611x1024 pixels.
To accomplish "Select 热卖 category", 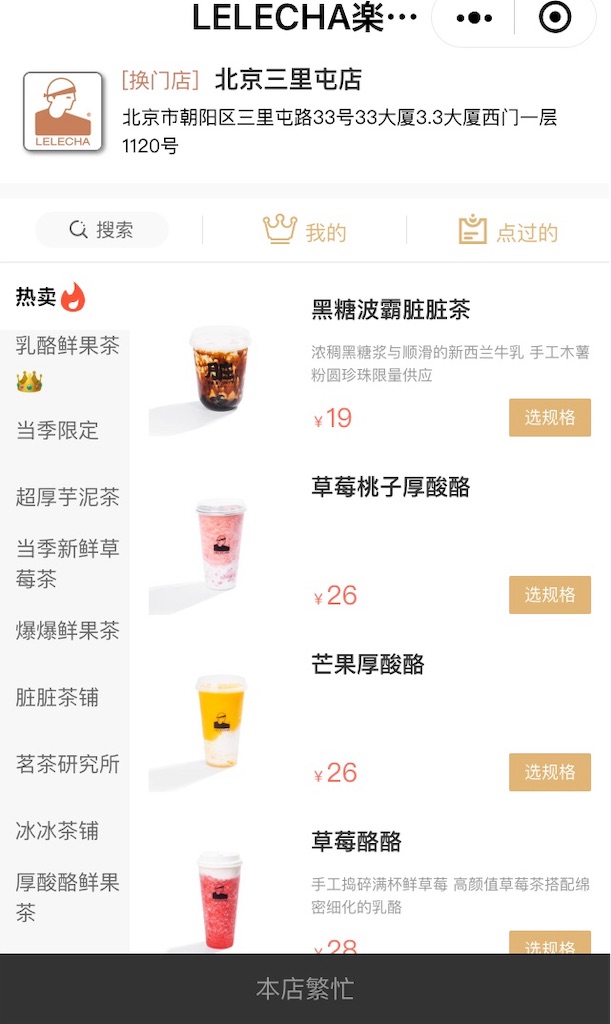I will click(x=50, y=297).
